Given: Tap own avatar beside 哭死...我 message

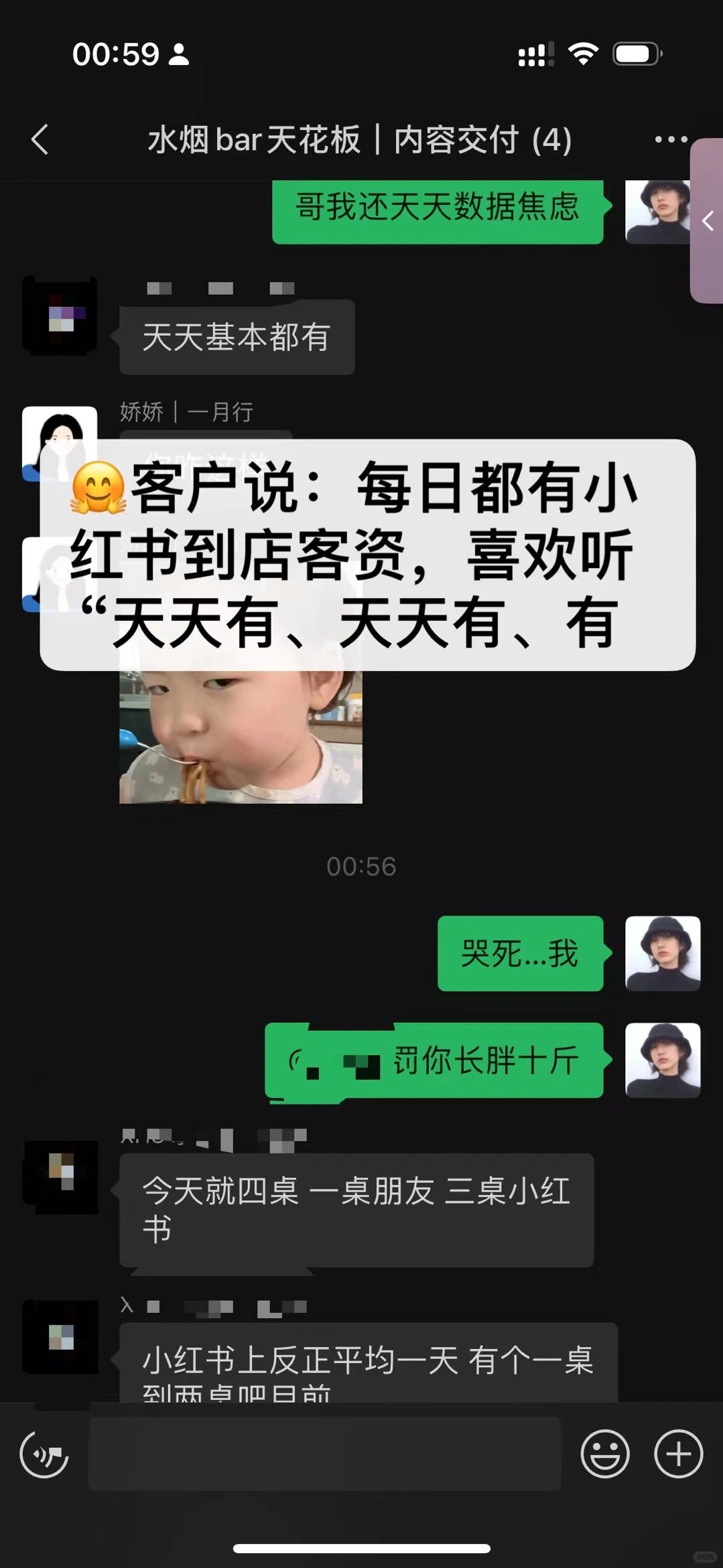Looking at the screenshot, I should pyautogui.click(x=662, y=953).
